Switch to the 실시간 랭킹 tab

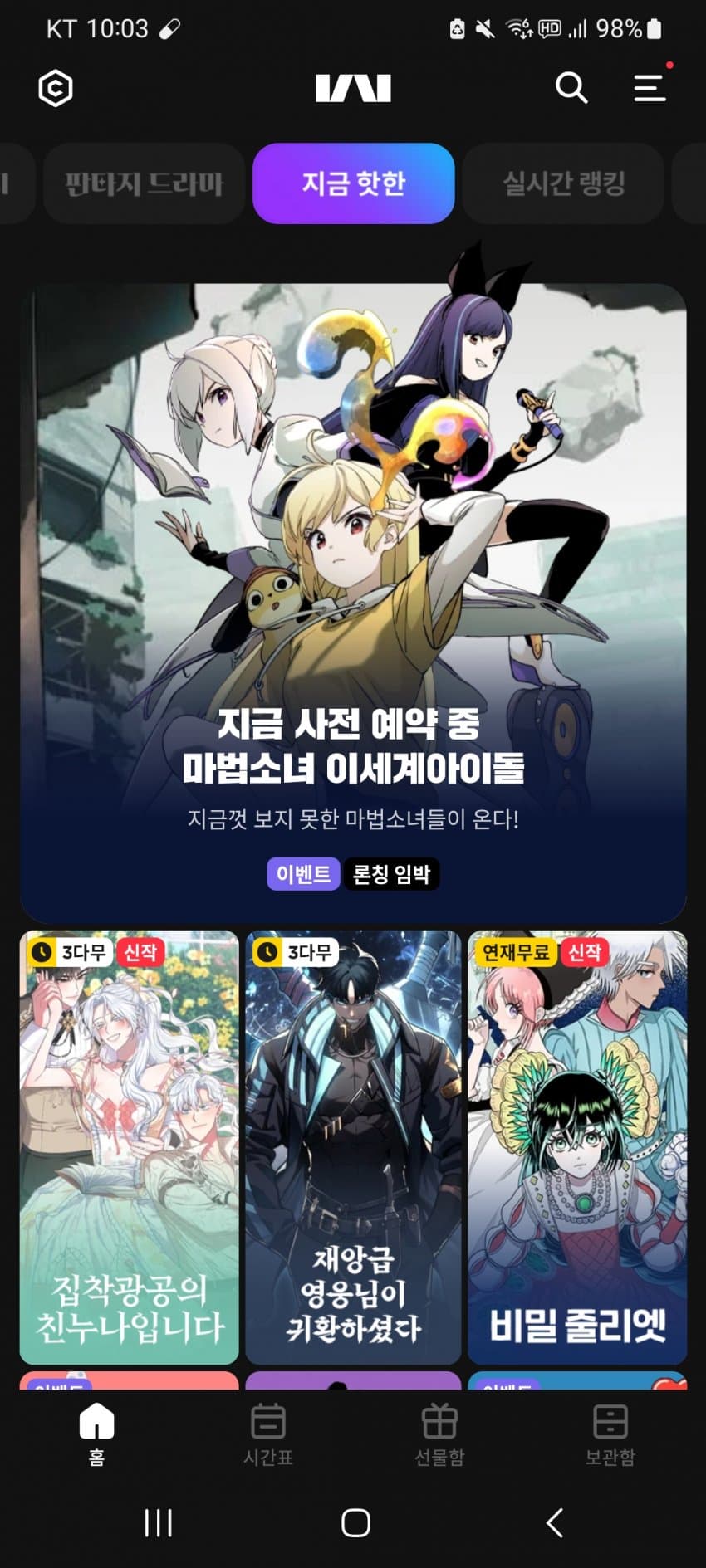pos(563,183)
